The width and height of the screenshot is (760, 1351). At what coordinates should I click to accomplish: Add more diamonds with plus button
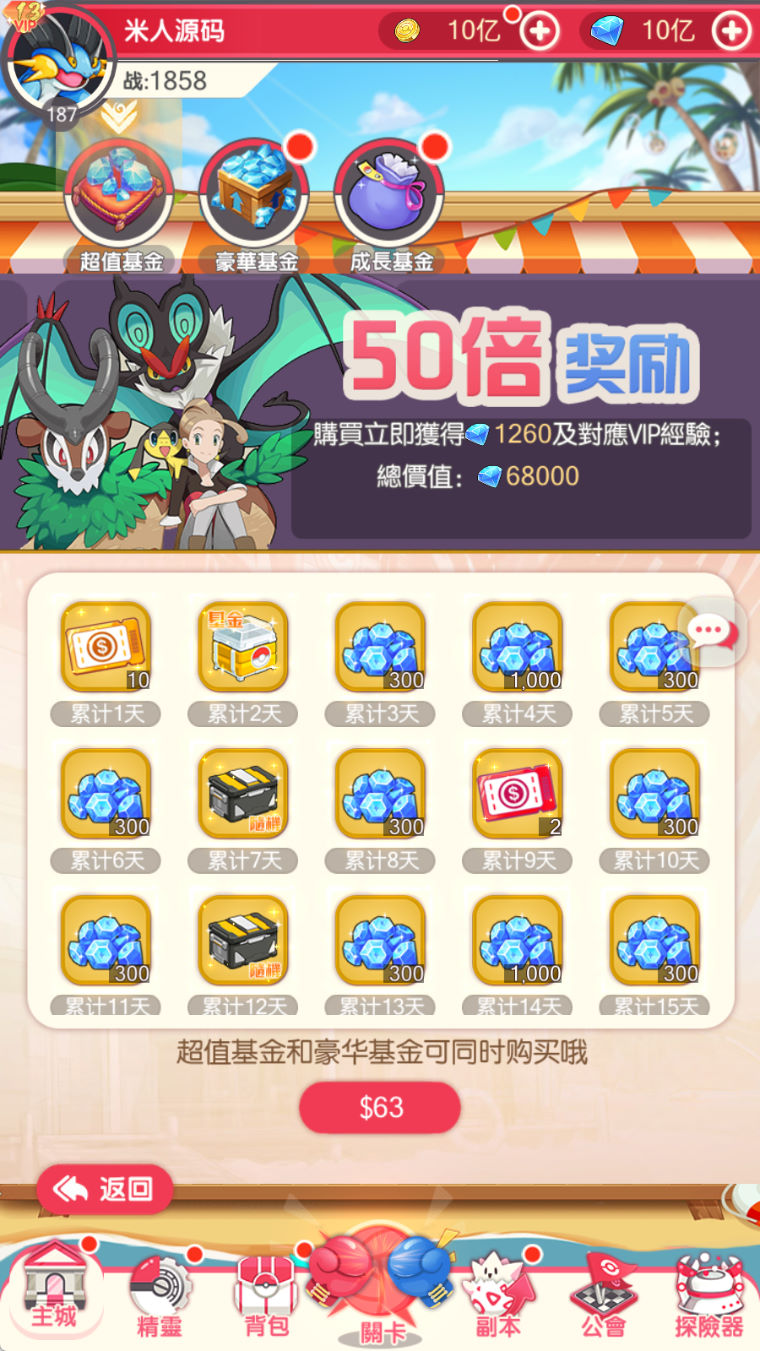pos(732,31)
